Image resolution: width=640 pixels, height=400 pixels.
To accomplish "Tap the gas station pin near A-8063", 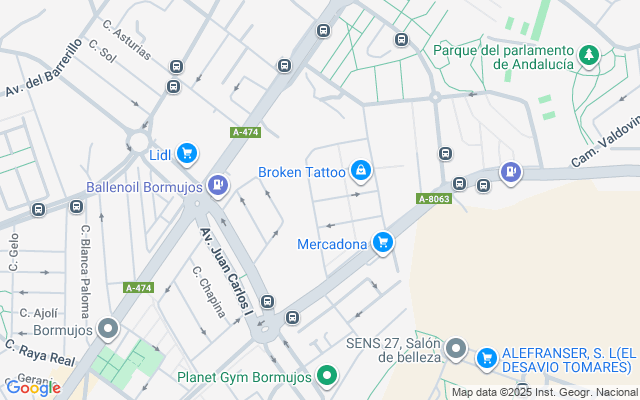I will 511,172.
